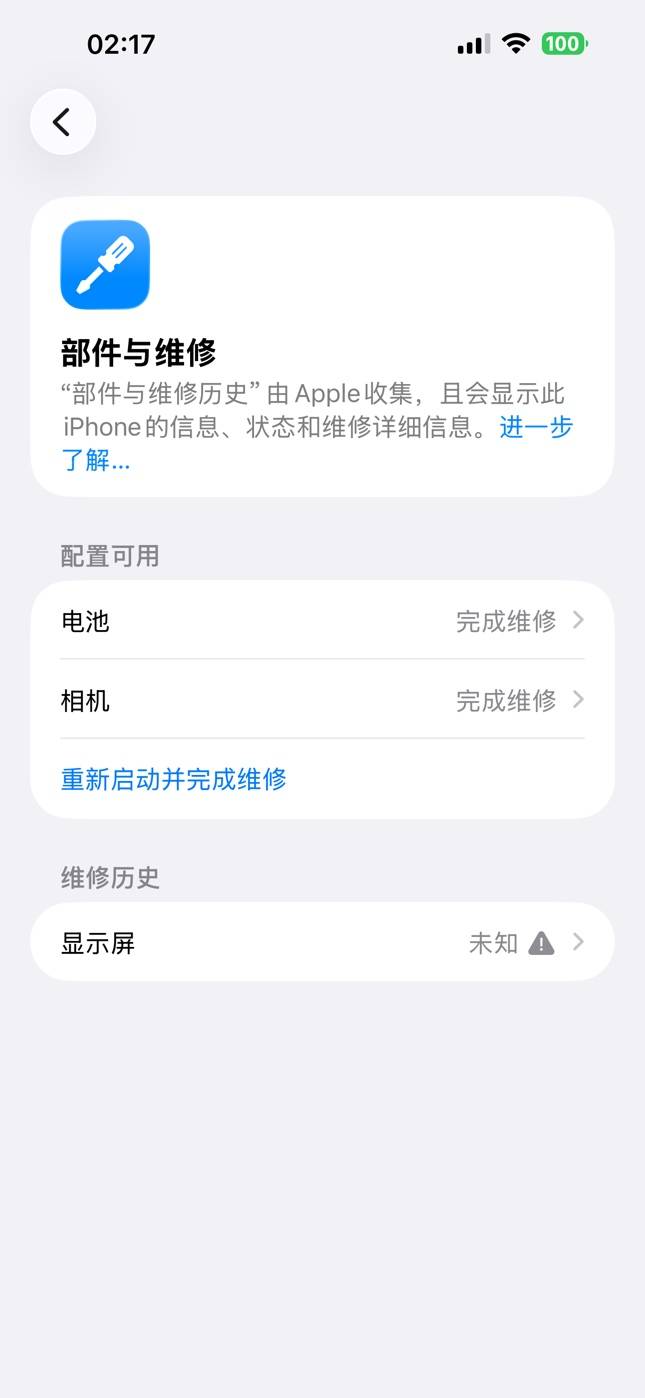Open the 电池 repair row
This screenshot has width=645, height=1398.
coord(321,621)
